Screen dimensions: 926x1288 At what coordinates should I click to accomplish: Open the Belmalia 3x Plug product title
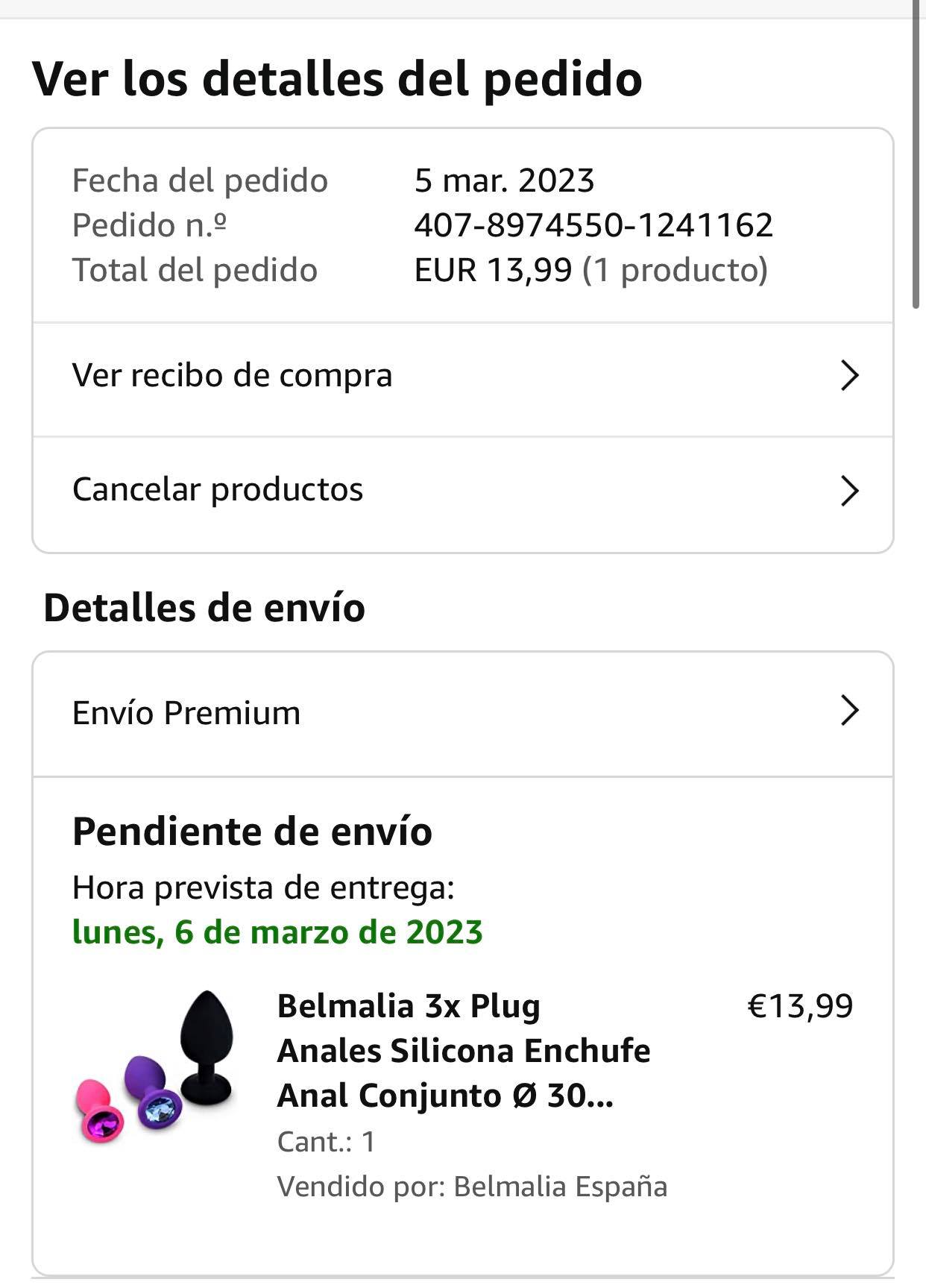tap(462, 1051)
